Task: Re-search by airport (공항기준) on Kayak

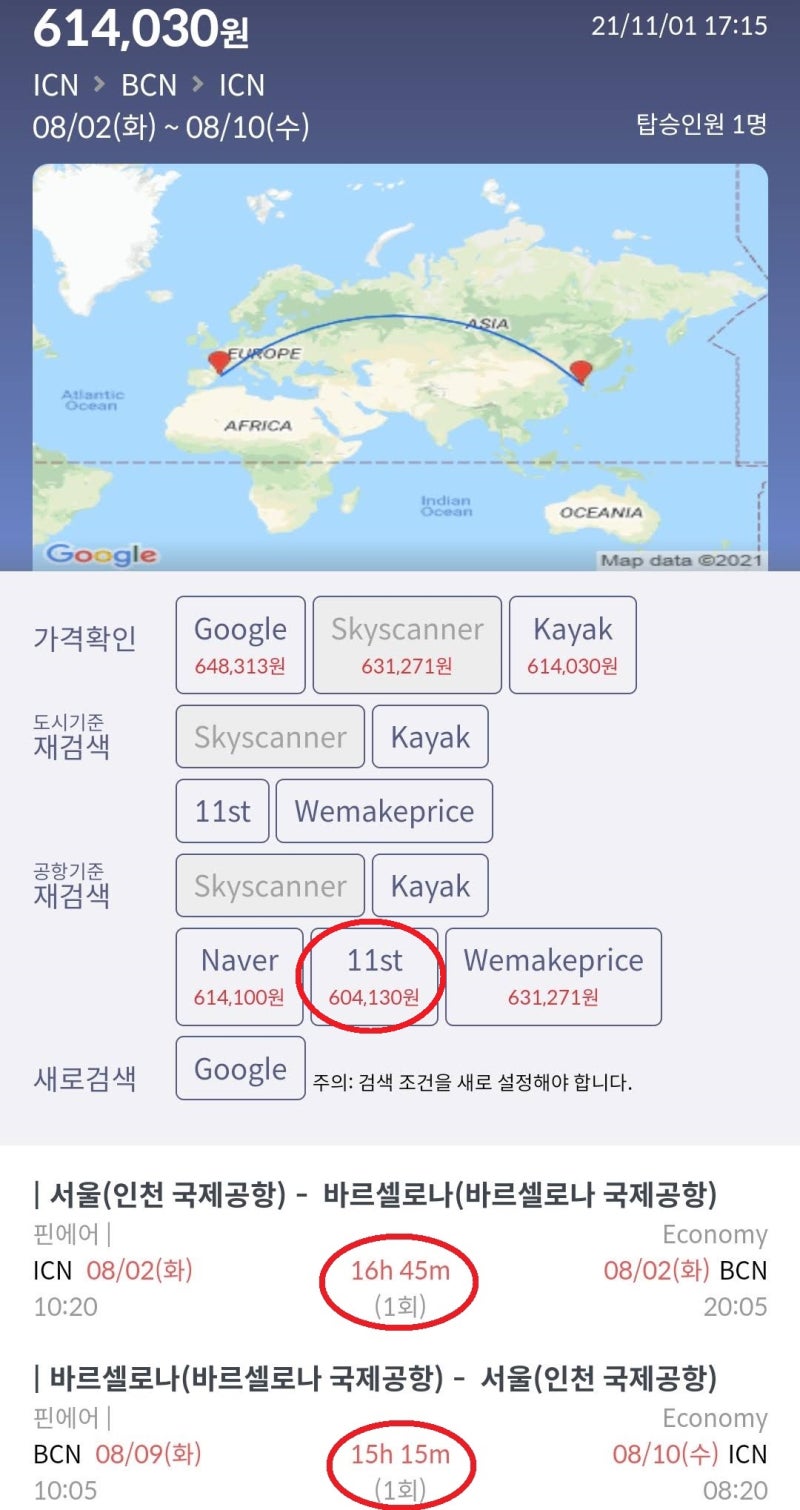Action: [x=430, y=886]
